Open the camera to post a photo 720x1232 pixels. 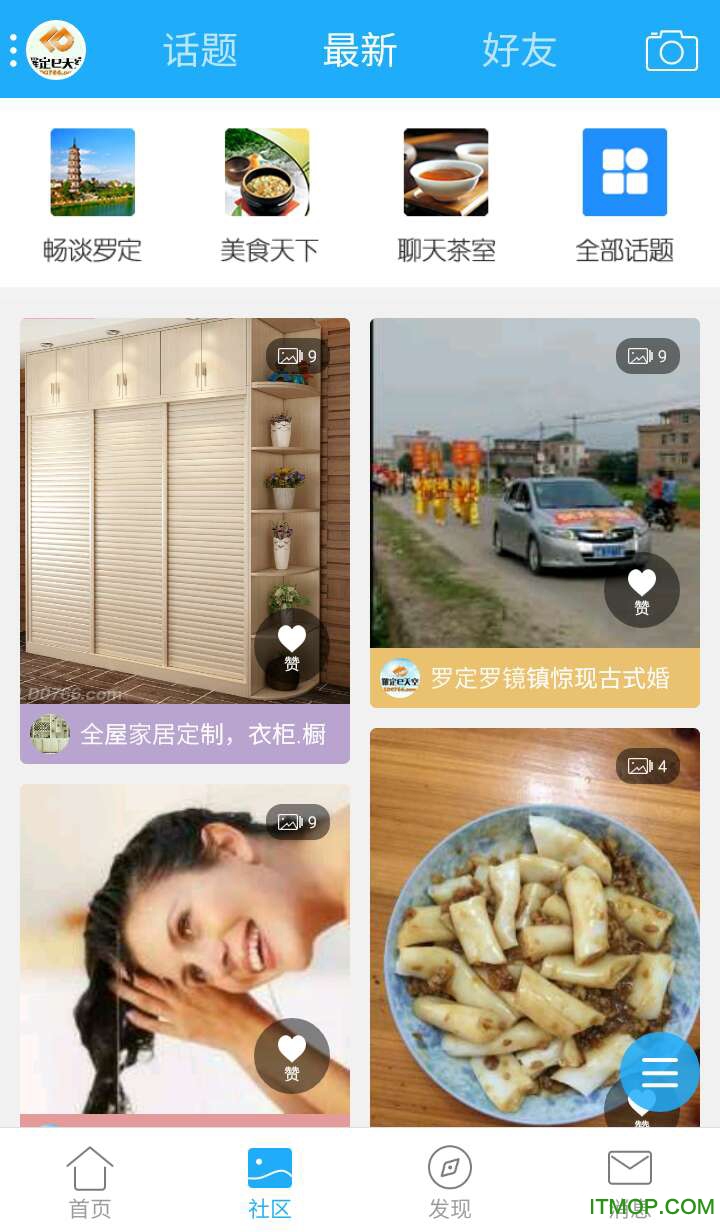point(671,47)
